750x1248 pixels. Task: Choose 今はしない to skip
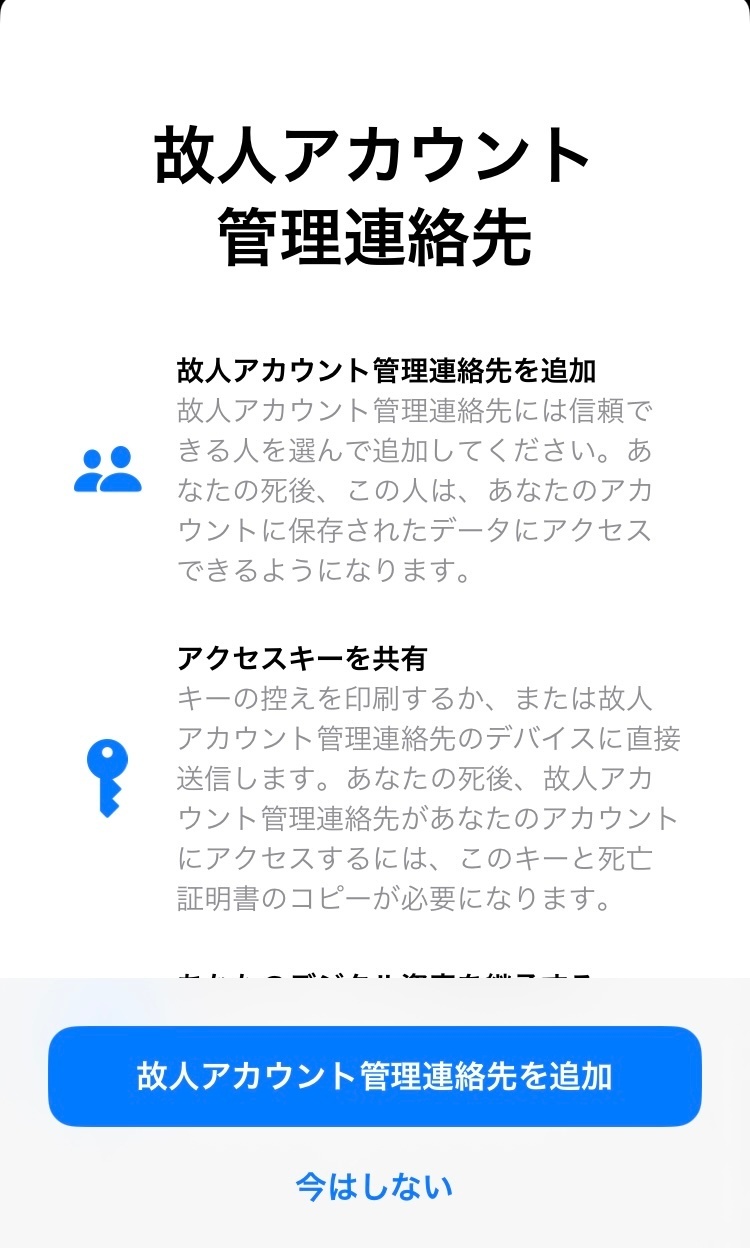[x=375, y=1187]
